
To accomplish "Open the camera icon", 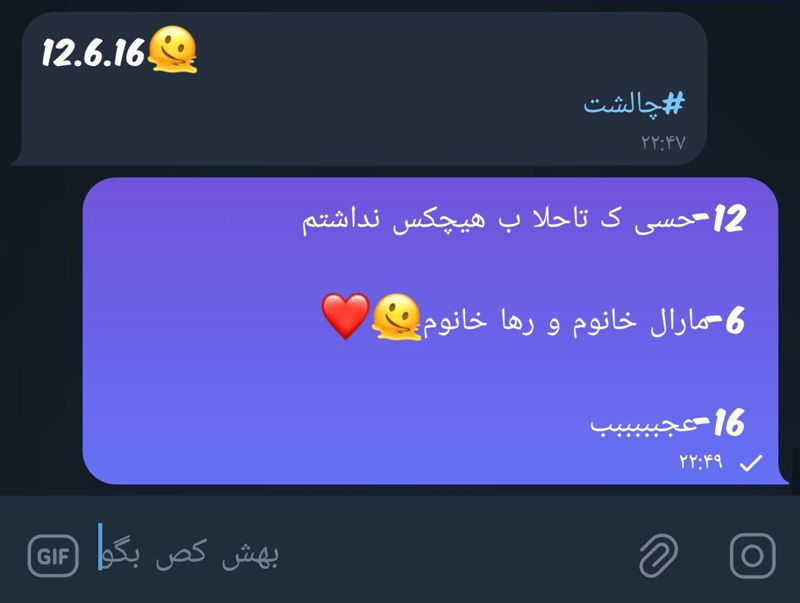I will [752, 554].
